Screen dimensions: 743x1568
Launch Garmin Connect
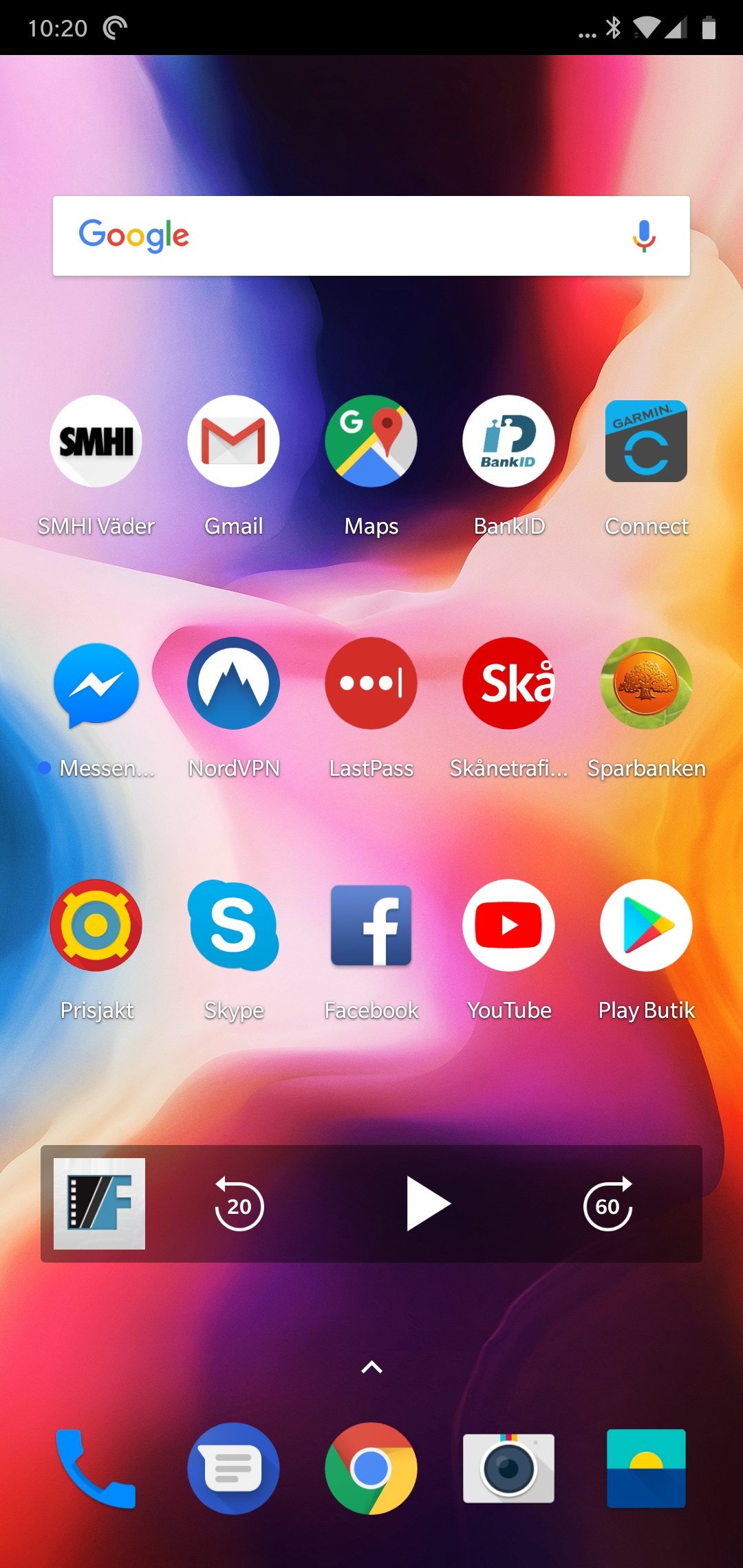647,442
